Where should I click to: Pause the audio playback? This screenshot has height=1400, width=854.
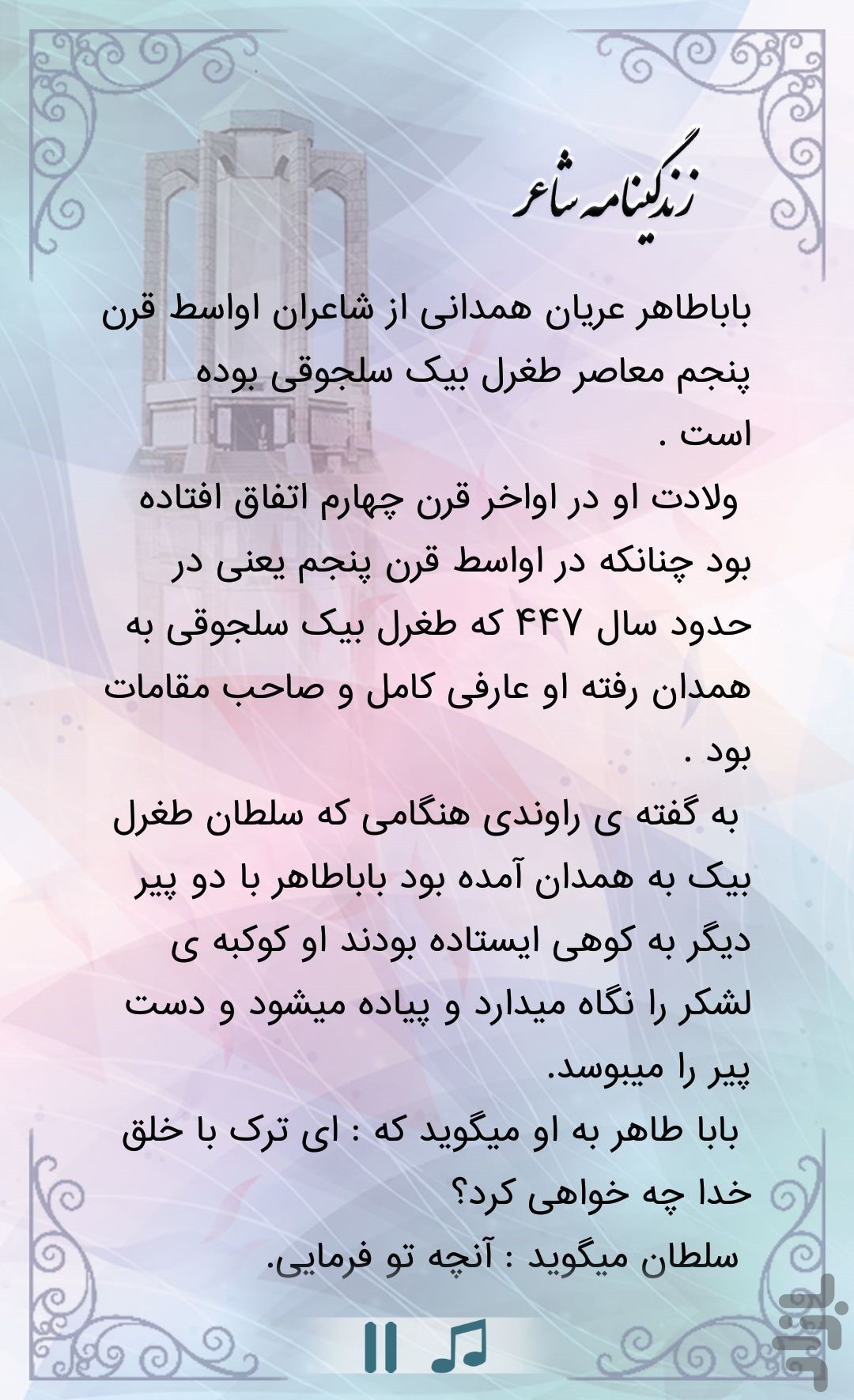pyautogui.click(x=380, y=1348)
